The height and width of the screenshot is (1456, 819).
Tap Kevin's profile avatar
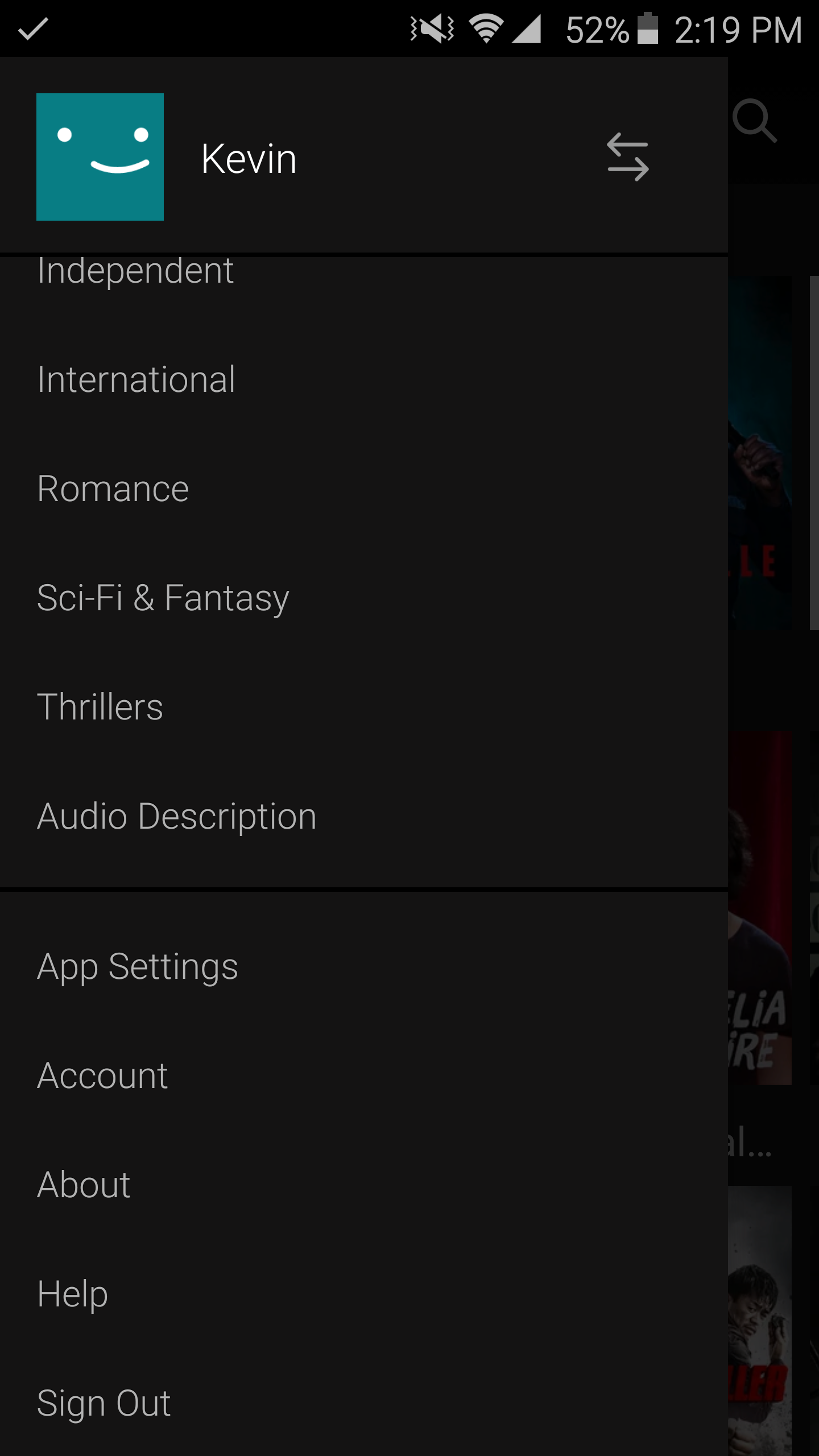coord(100,157)
